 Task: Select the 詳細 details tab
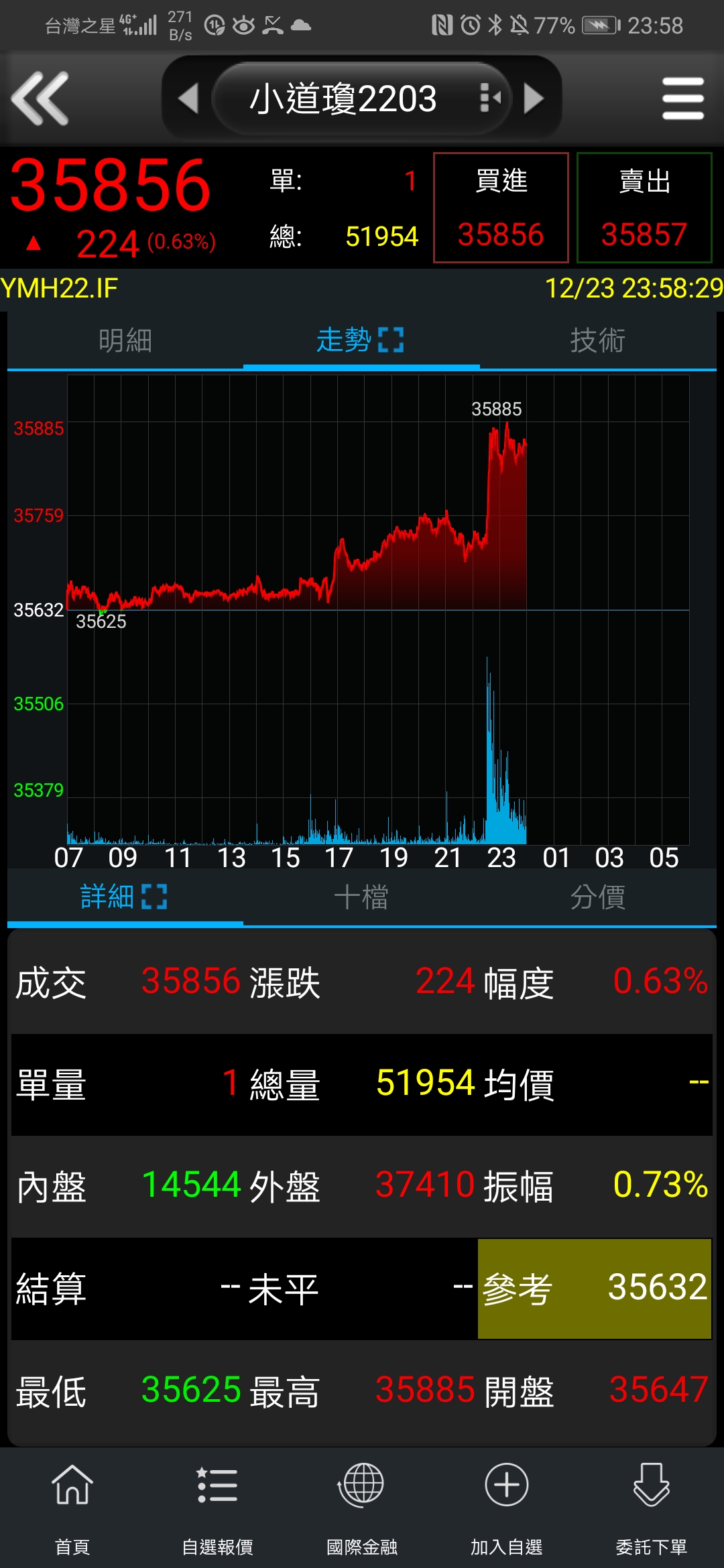pos(124,897)
